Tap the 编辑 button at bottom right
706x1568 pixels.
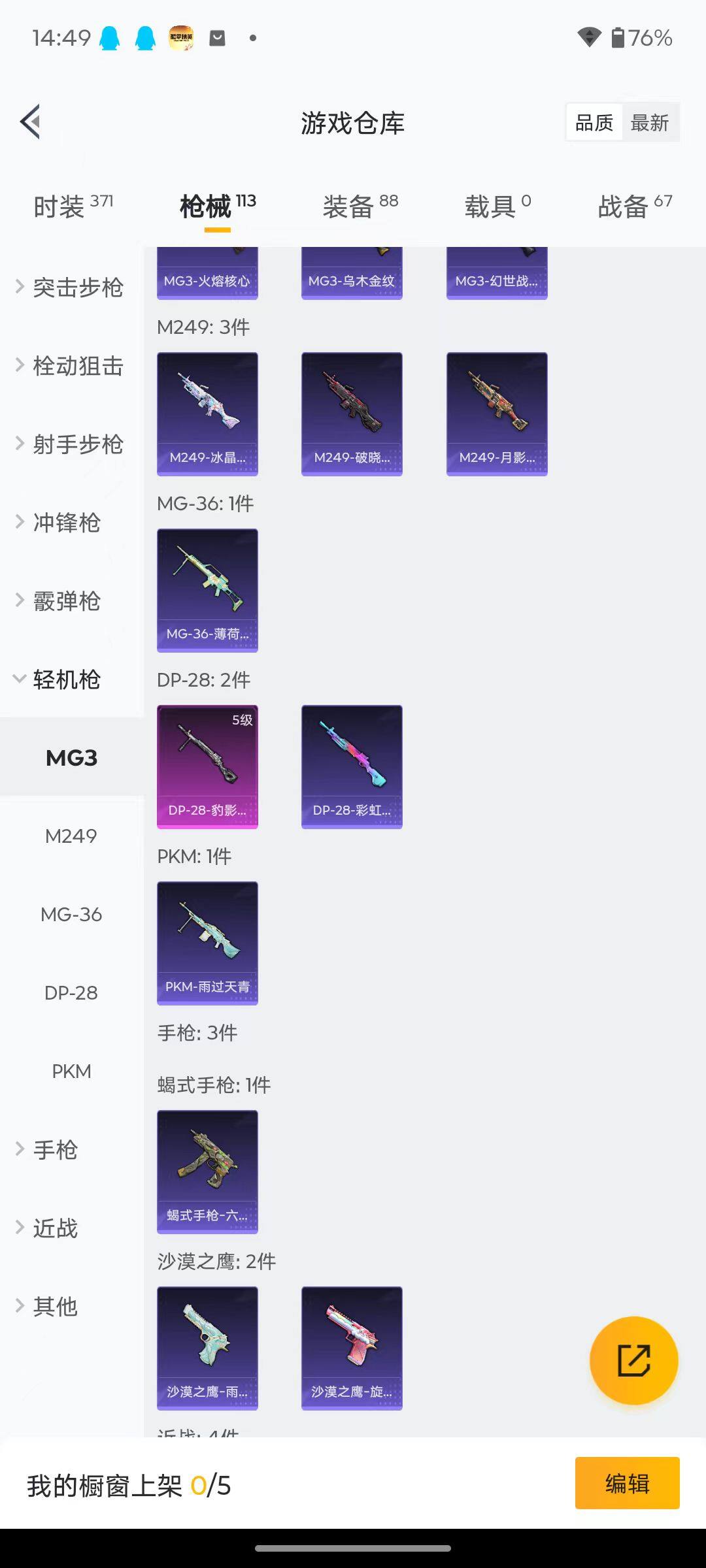pos(627,1483)
